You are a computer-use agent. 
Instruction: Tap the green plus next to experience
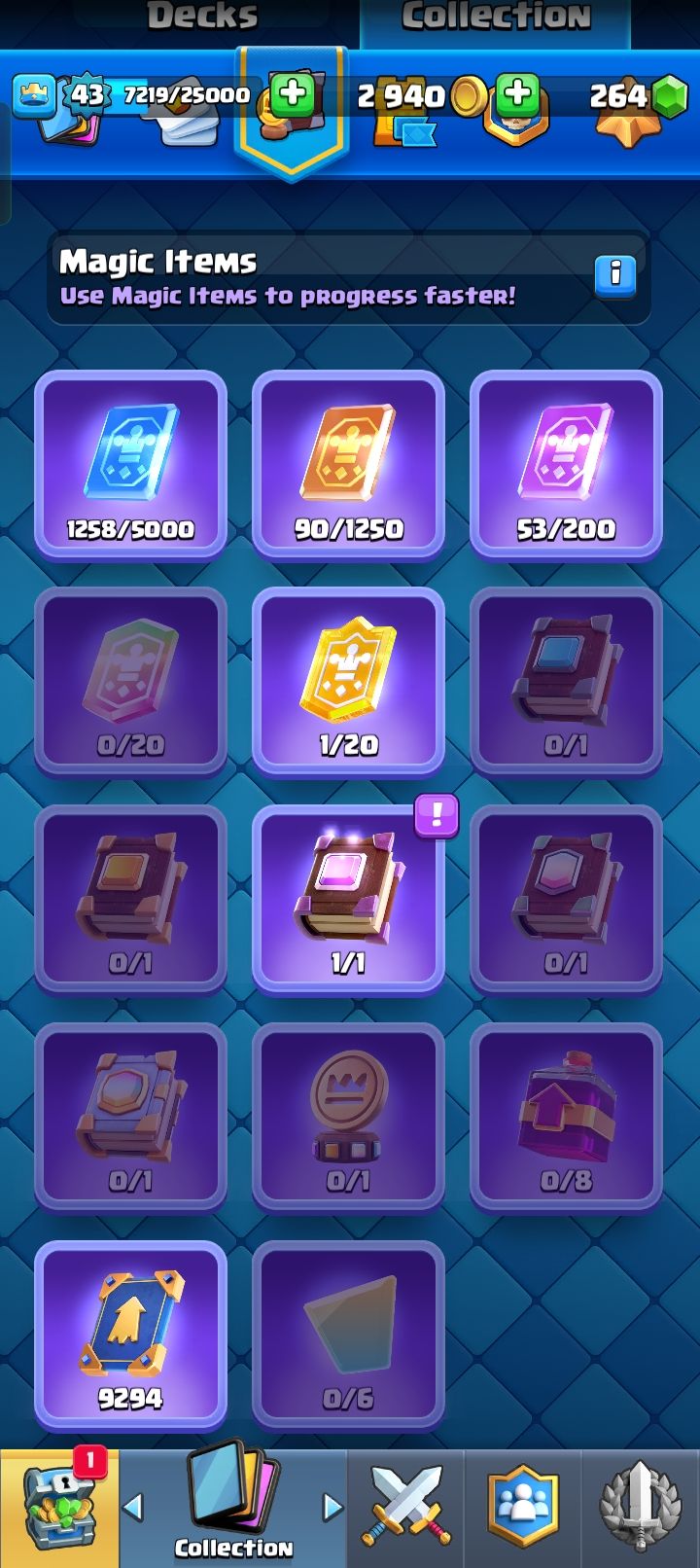292,94
